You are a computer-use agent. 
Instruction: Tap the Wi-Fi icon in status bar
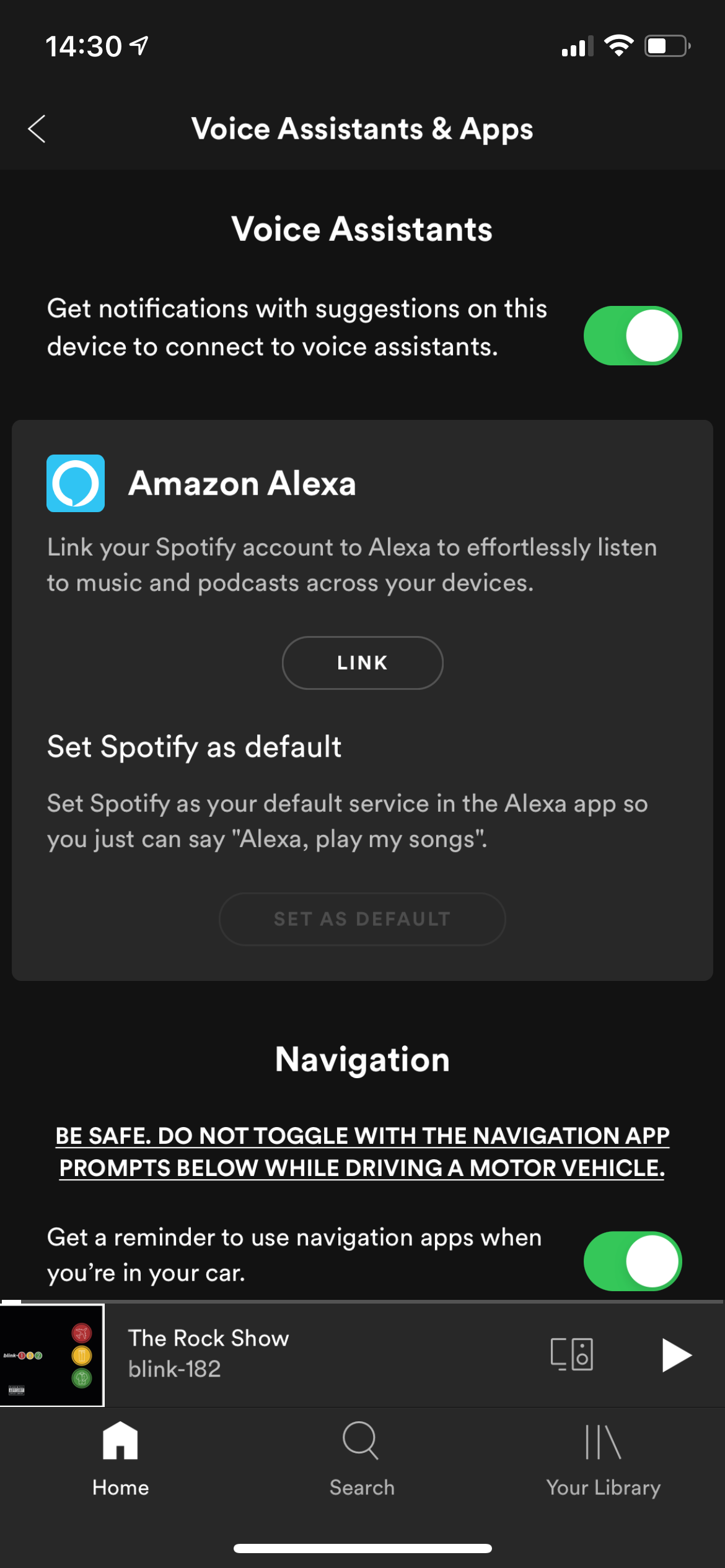618,46
